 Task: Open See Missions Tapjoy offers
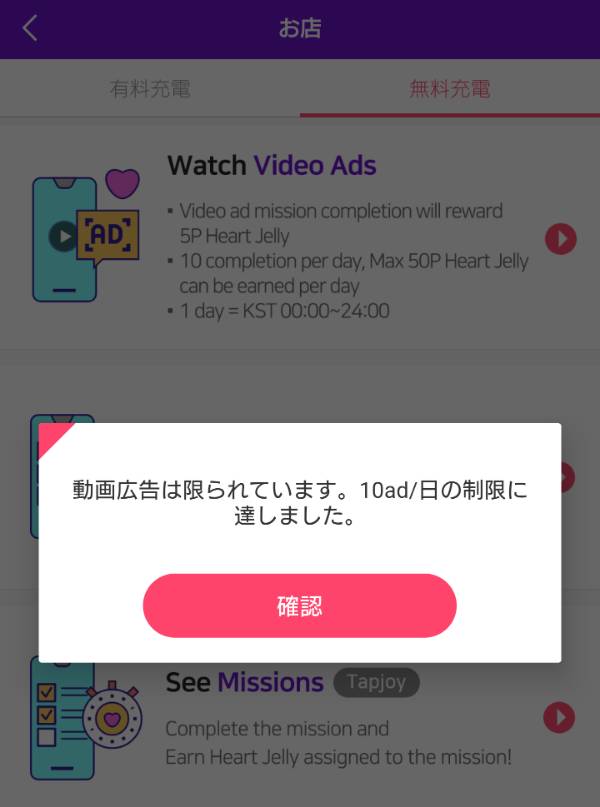(x=559, y=717)
